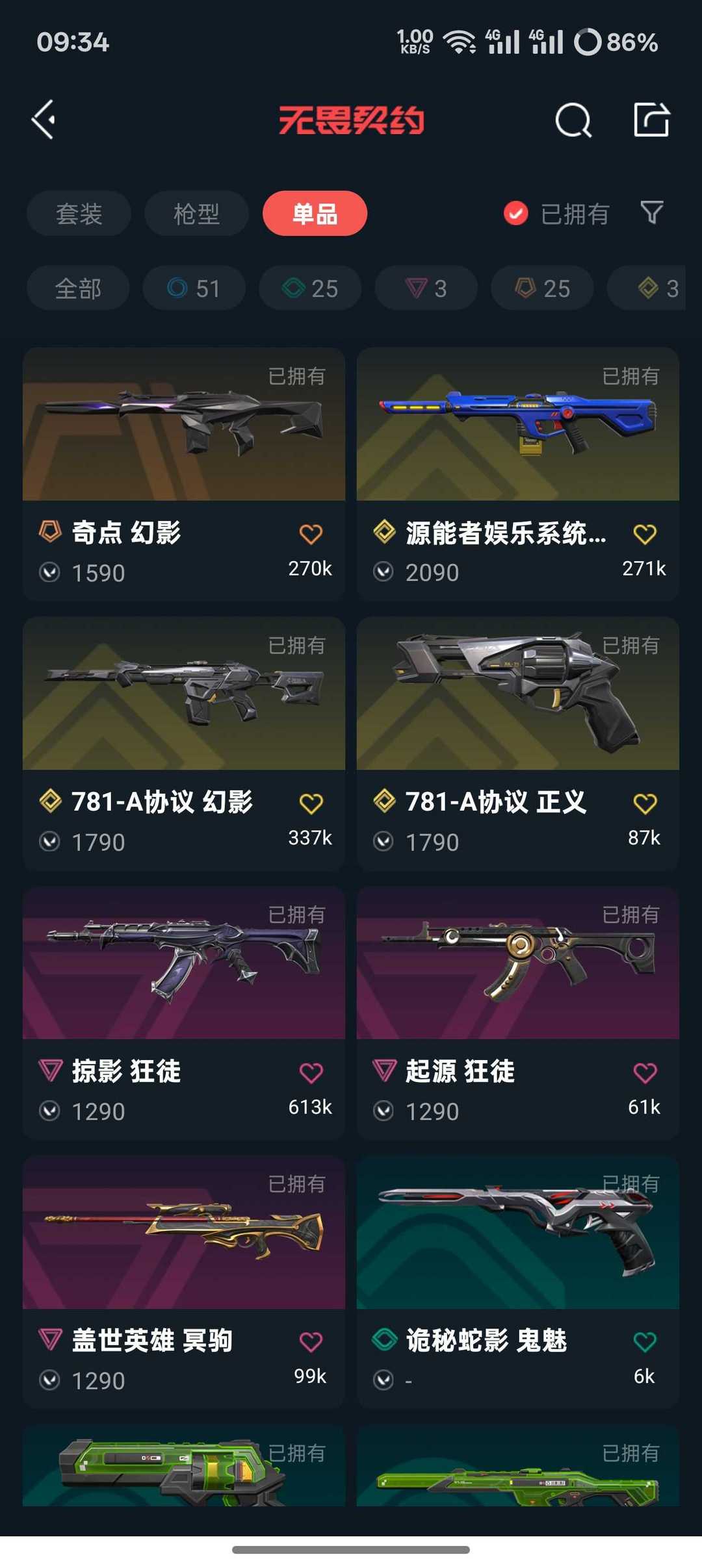Favorite the 781-A协议 正义 skin
The image size is (702, 1568).
(x=645, y=803)
